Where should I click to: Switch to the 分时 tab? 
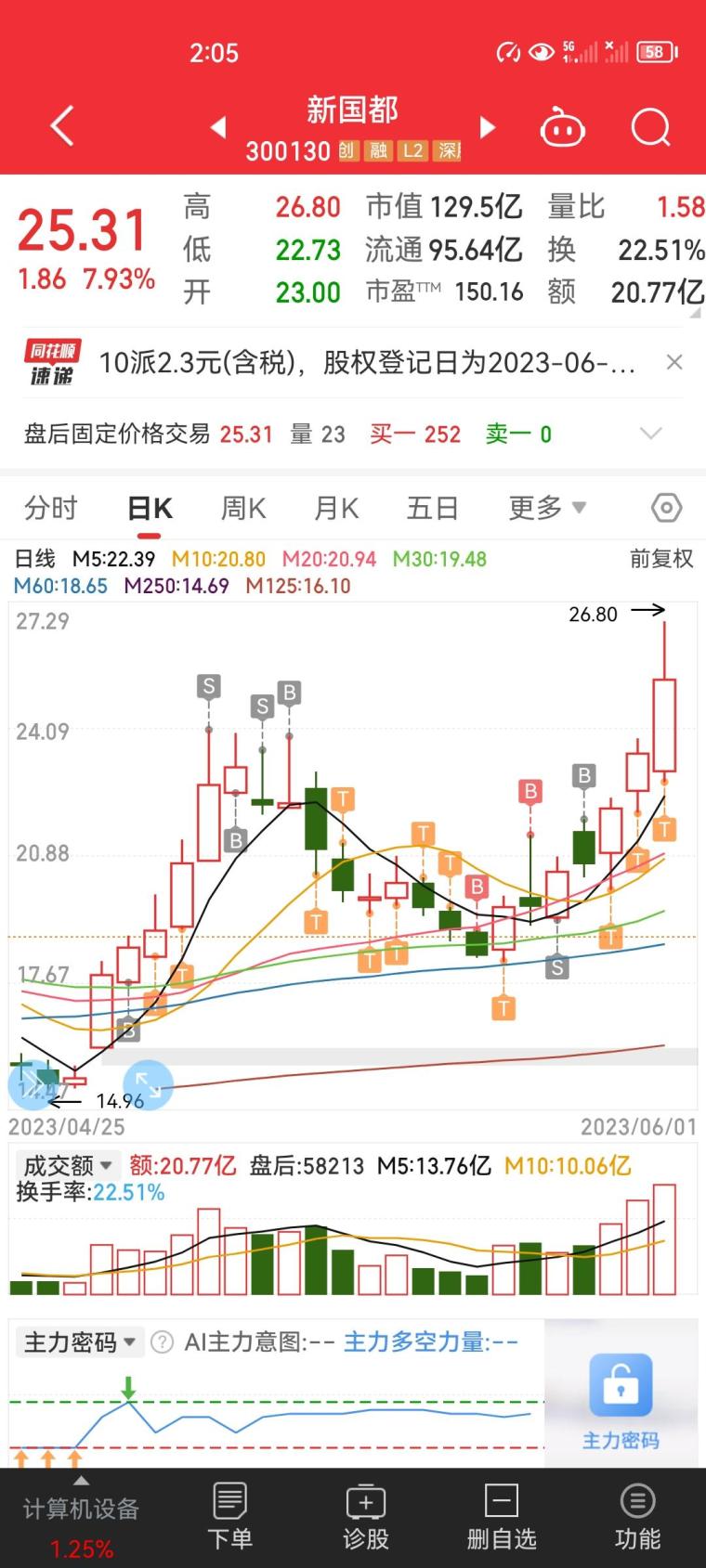51,508
